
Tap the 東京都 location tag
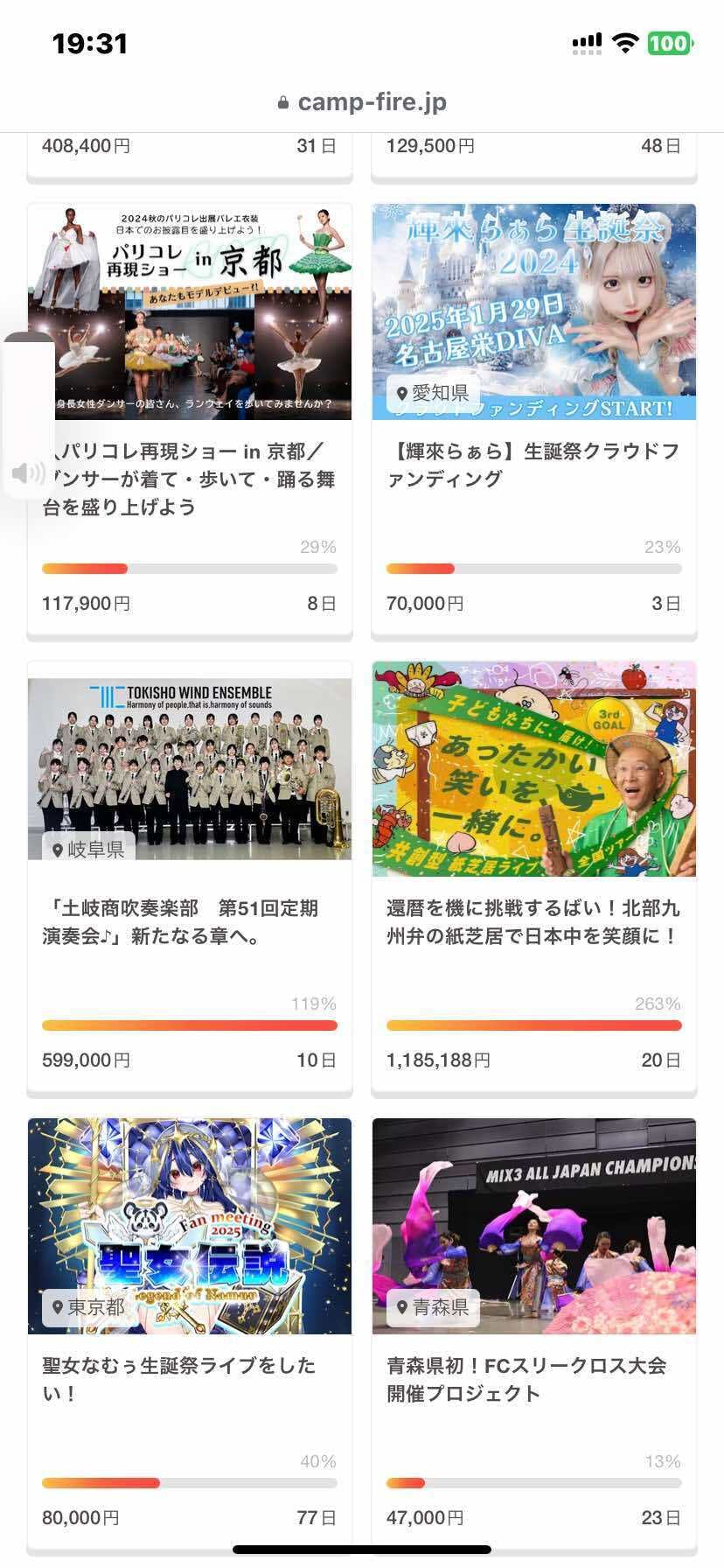pos(88,1307)
